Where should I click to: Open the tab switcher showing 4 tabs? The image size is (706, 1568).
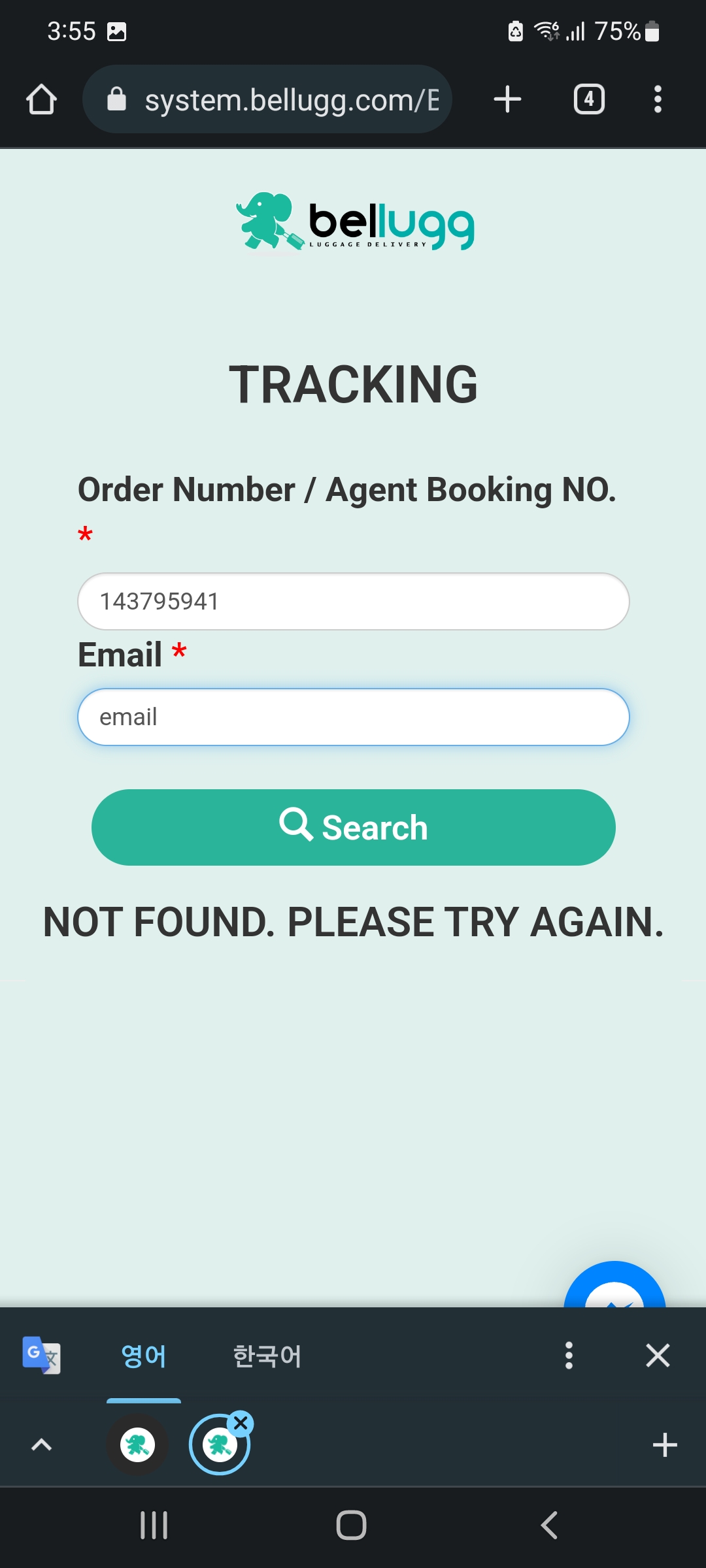[589, 99]
